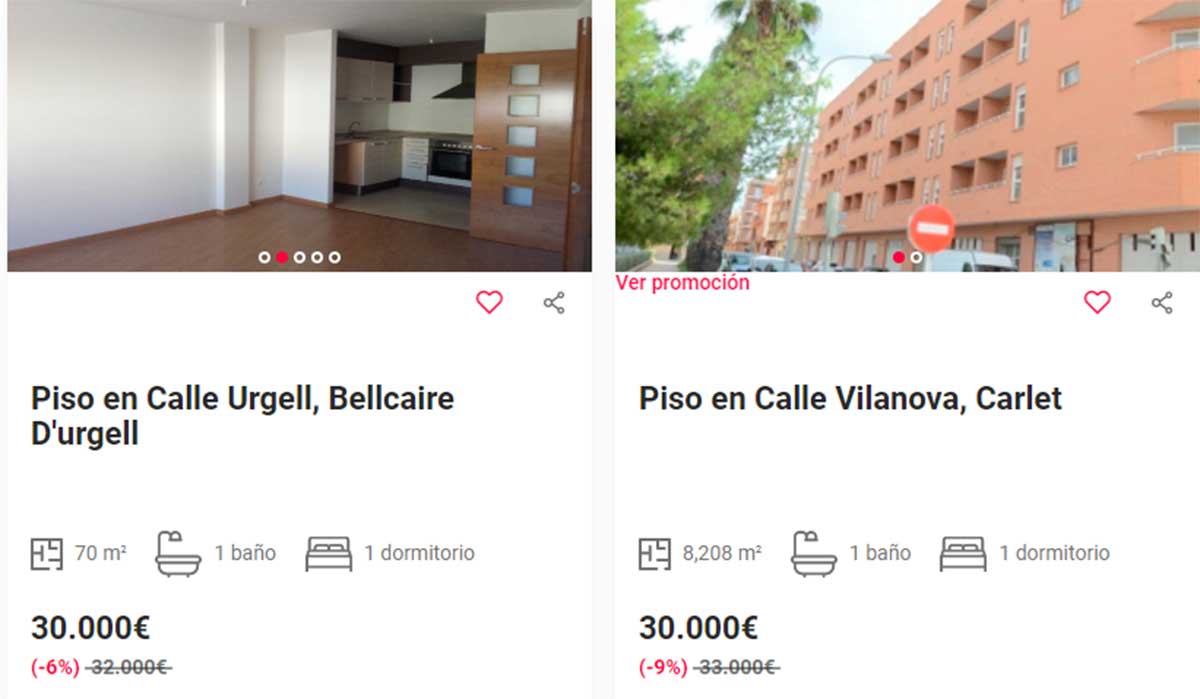Open the Piso en Calle Urgell listing photo

(300, 130)
